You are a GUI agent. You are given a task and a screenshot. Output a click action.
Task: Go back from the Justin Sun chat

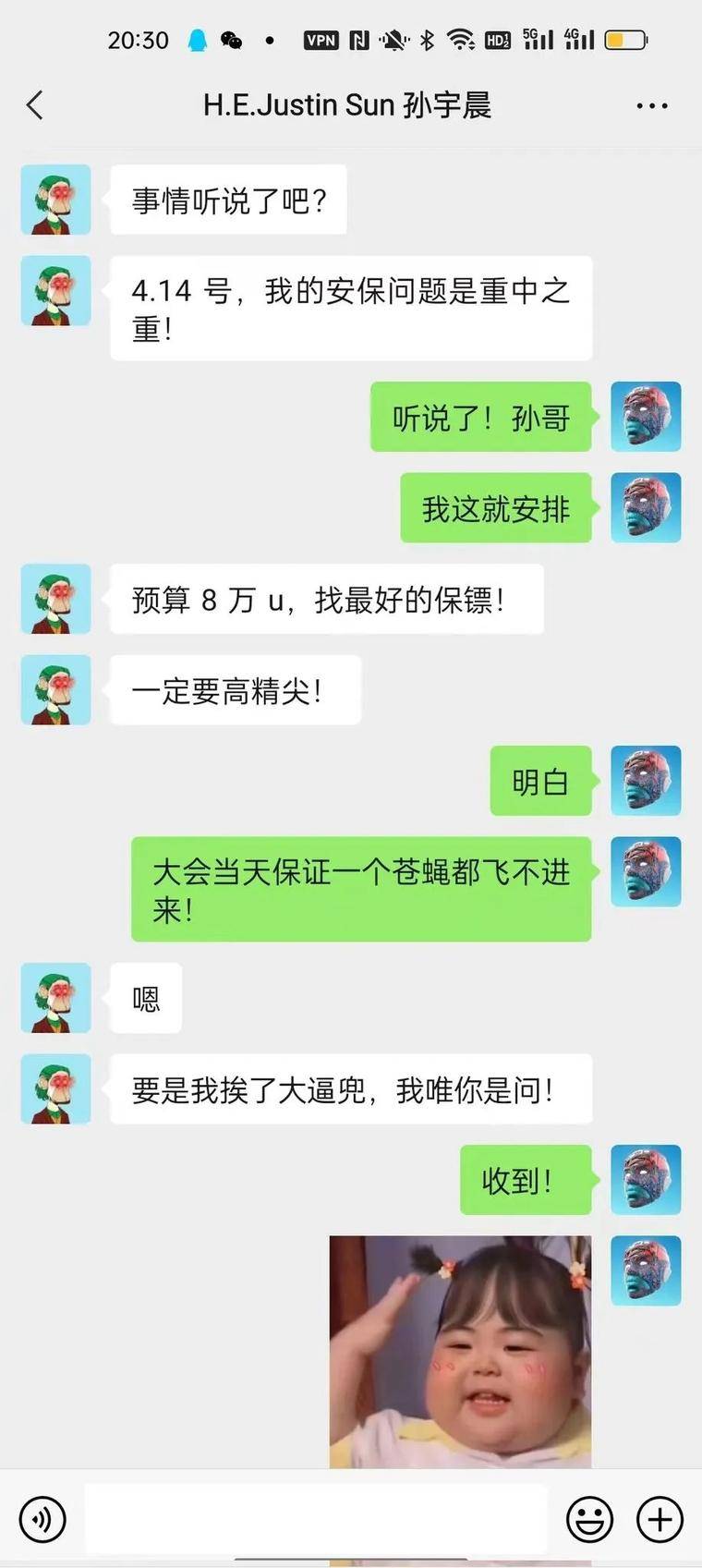tap(35, 105)
